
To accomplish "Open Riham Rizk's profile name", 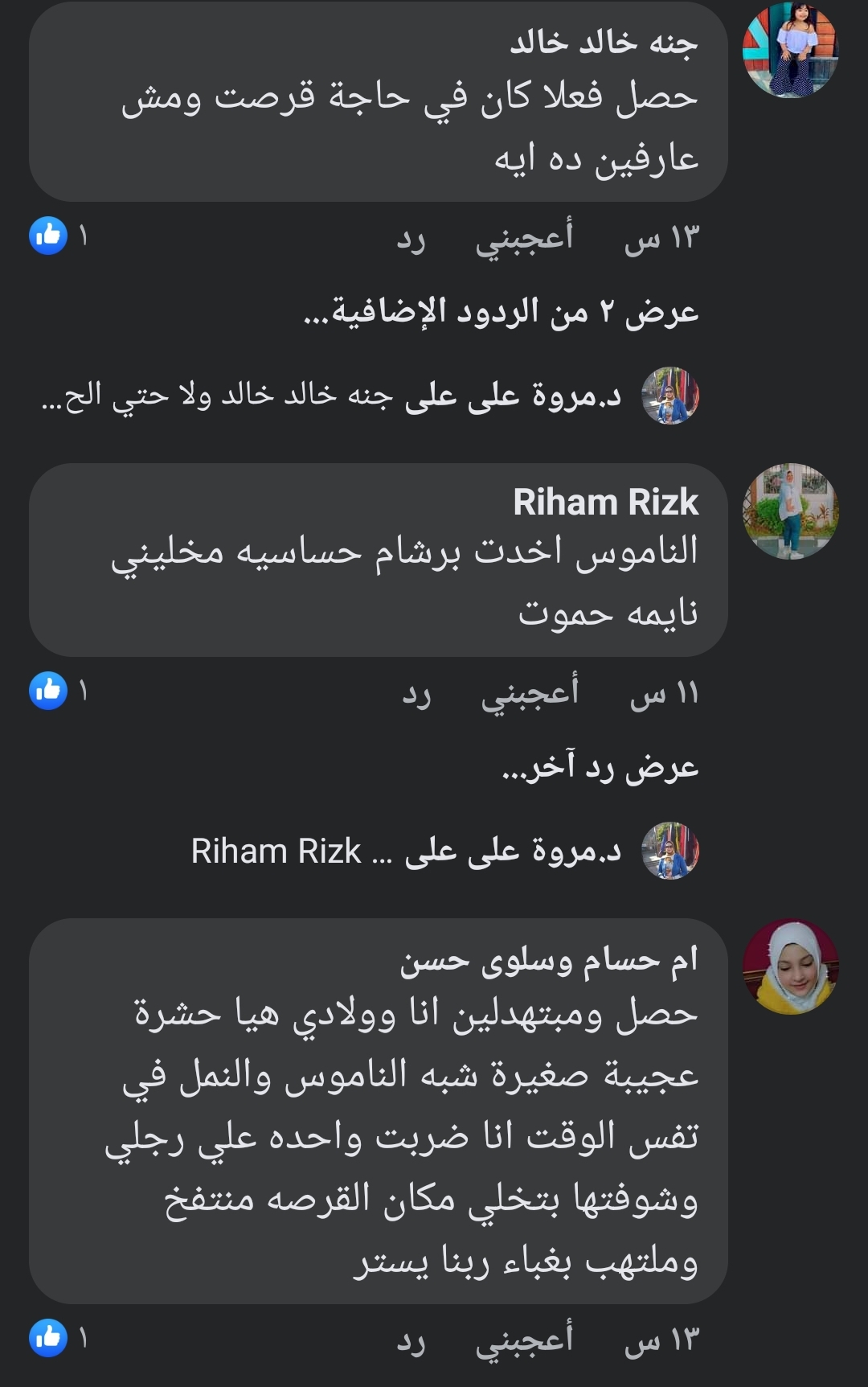I will click(605, 503).
